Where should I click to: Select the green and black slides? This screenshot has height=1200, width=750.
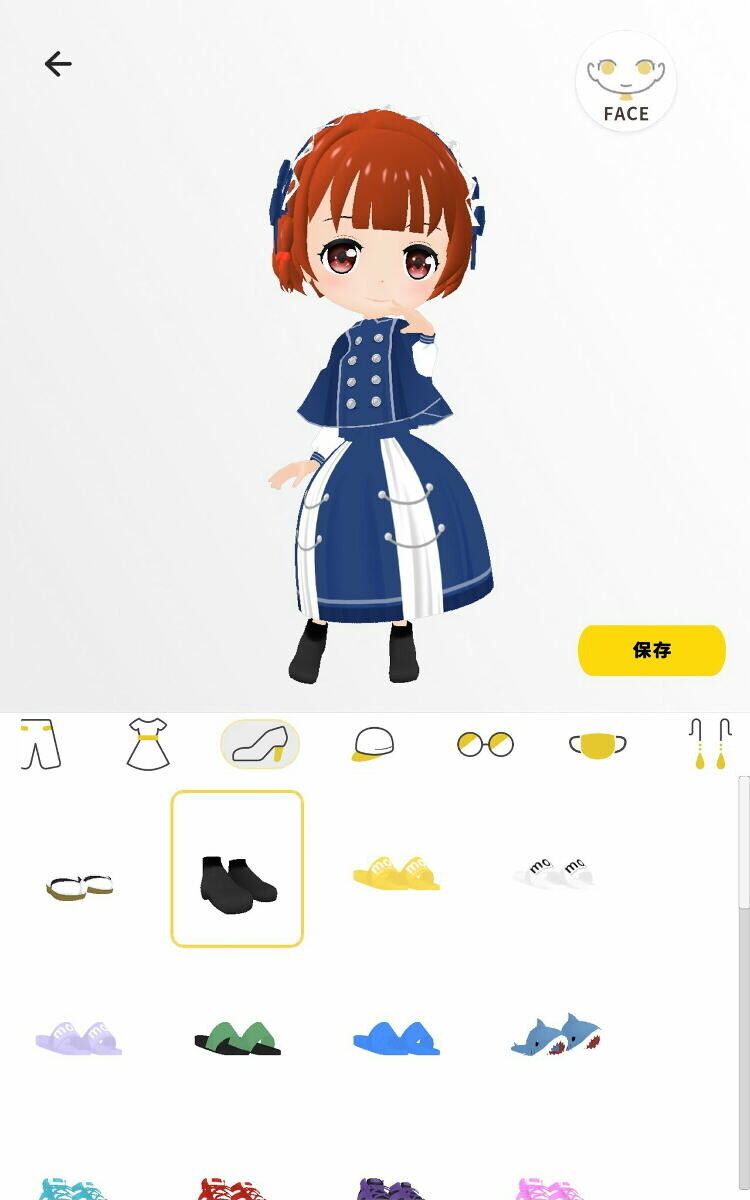point(237,1038)
